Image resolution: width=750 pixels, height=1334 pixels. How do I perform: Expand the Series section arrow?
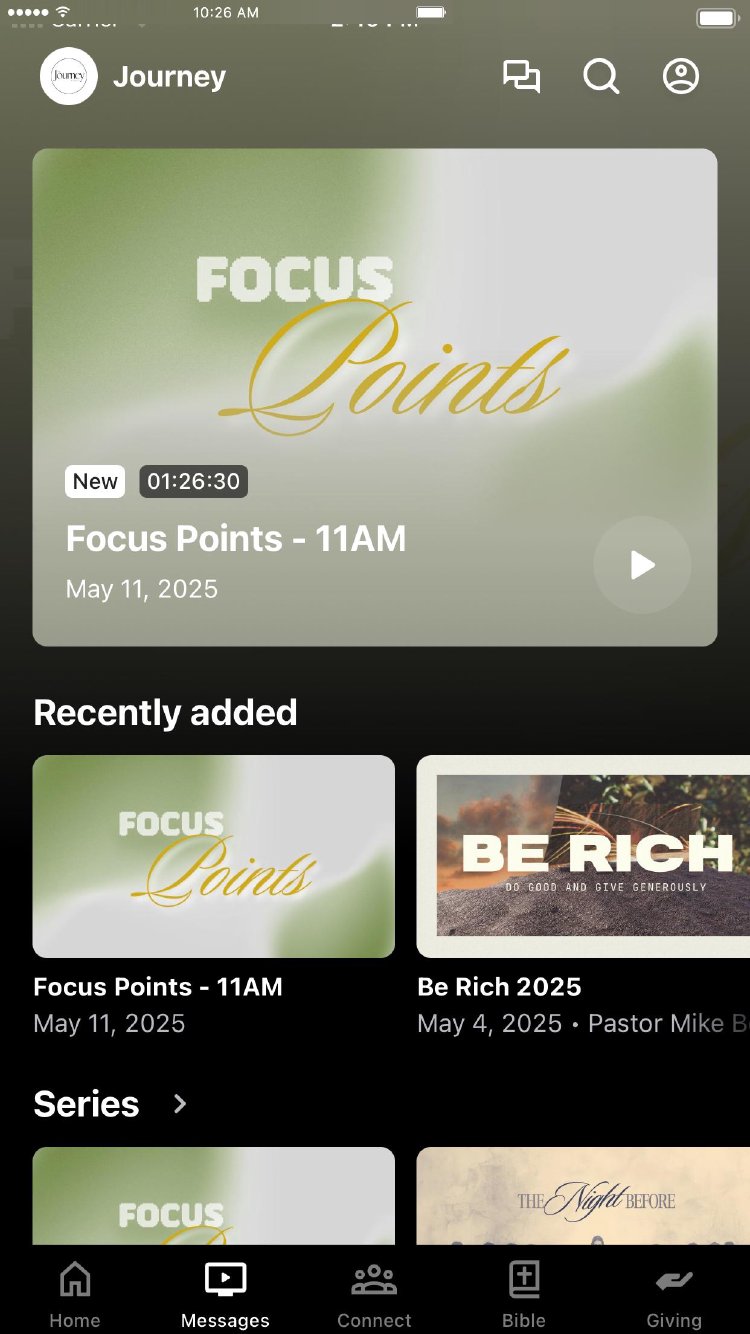click(180, 1104)
